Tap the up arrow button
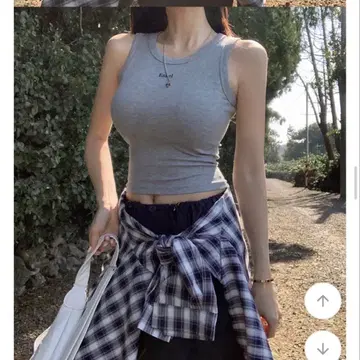The image size is (360, 360). [323, 301]
